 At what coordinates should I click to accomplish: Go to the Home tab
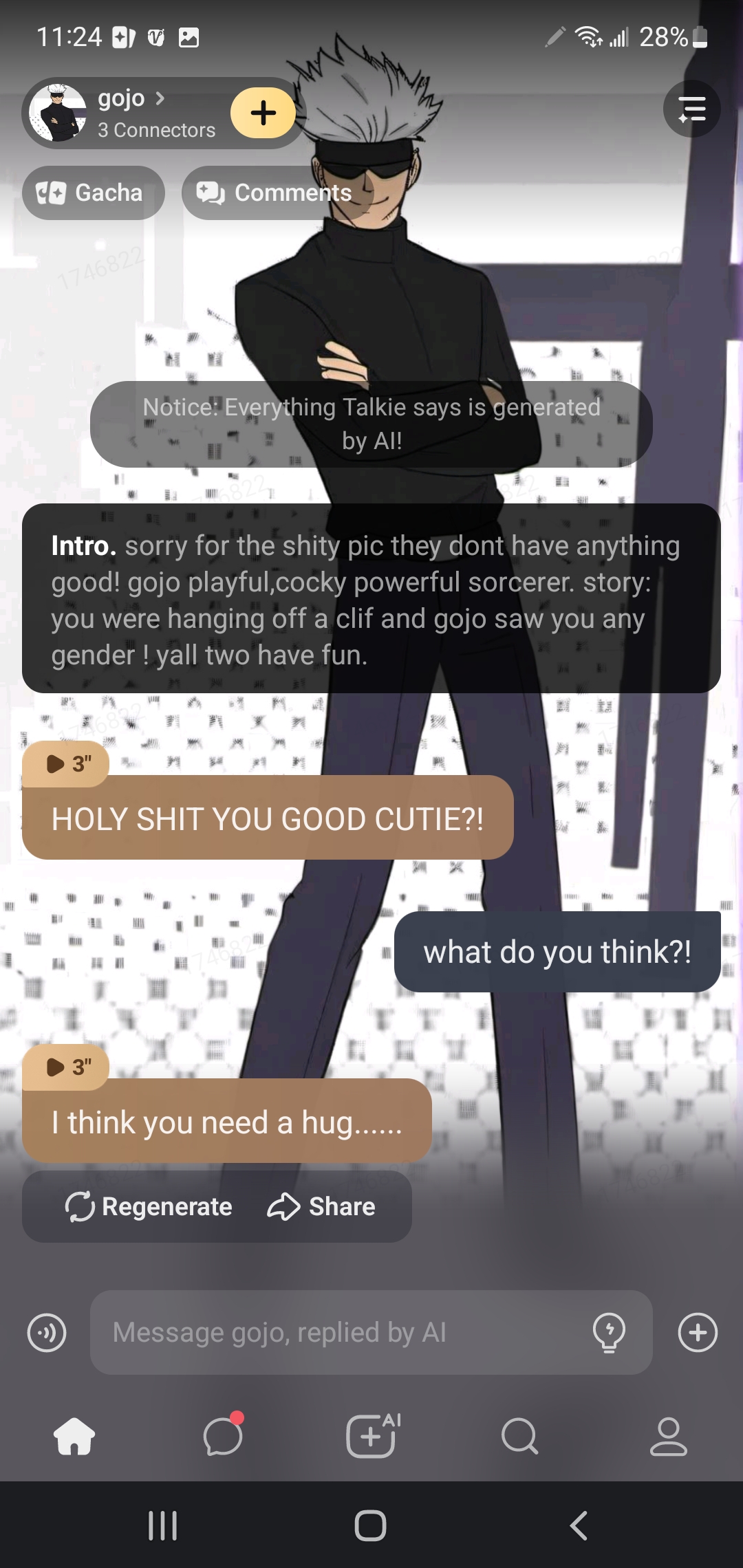74,1436
